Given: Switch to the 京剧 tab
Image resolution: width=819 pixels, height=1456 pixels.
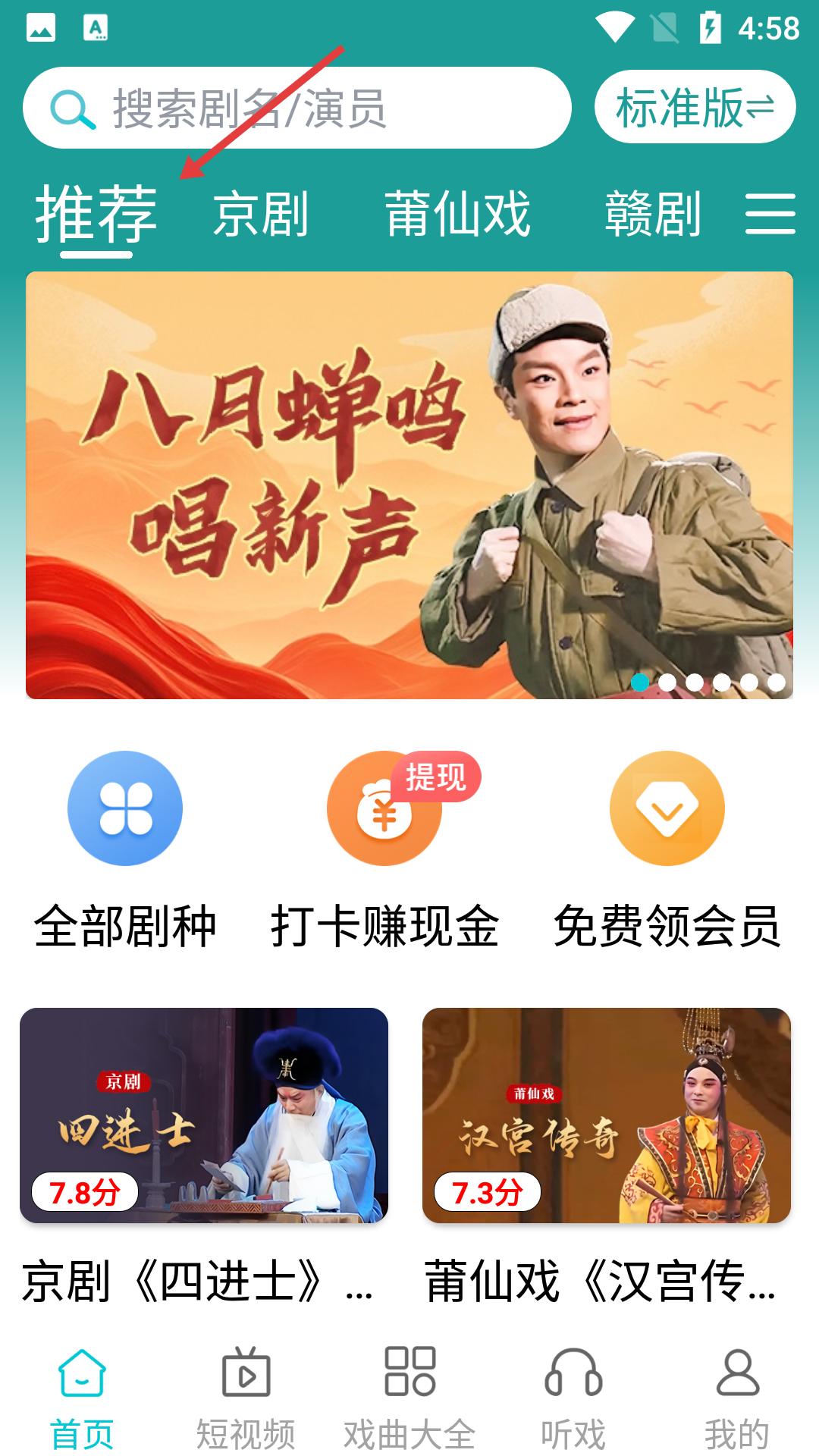Looking at the screenshot, I should point(261,215).
